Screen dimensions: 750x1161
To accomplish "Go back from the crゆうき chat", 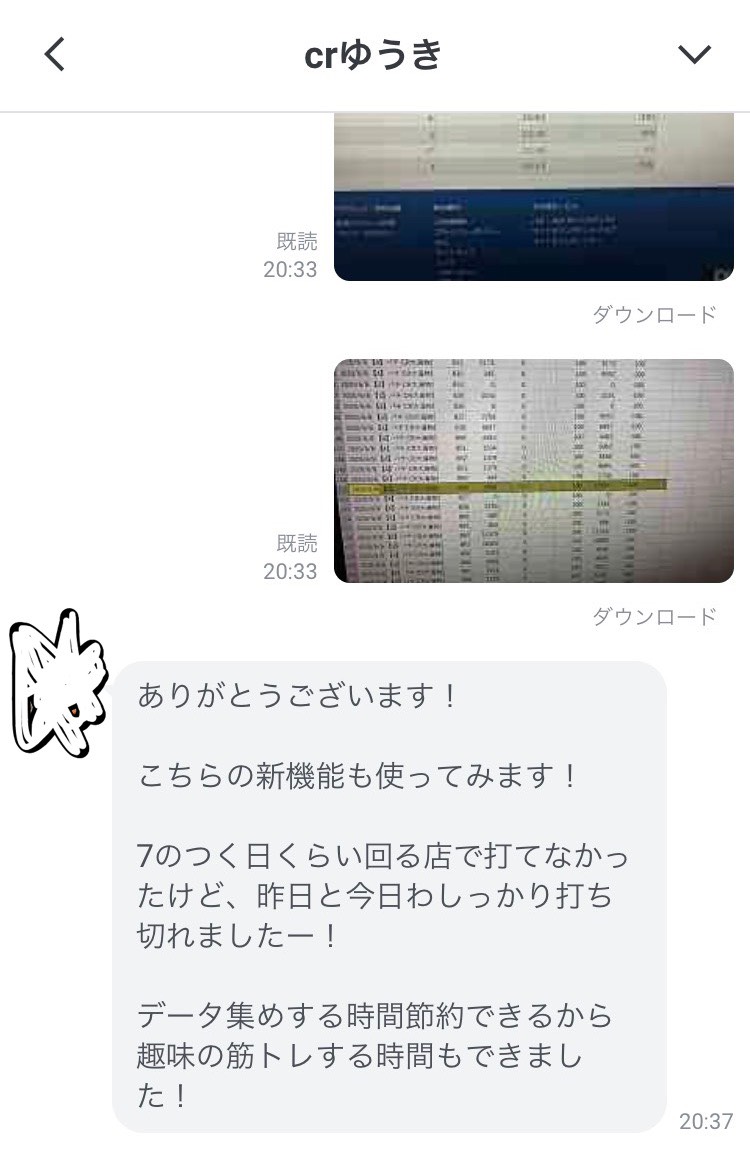I will click(x=55, y=55).
